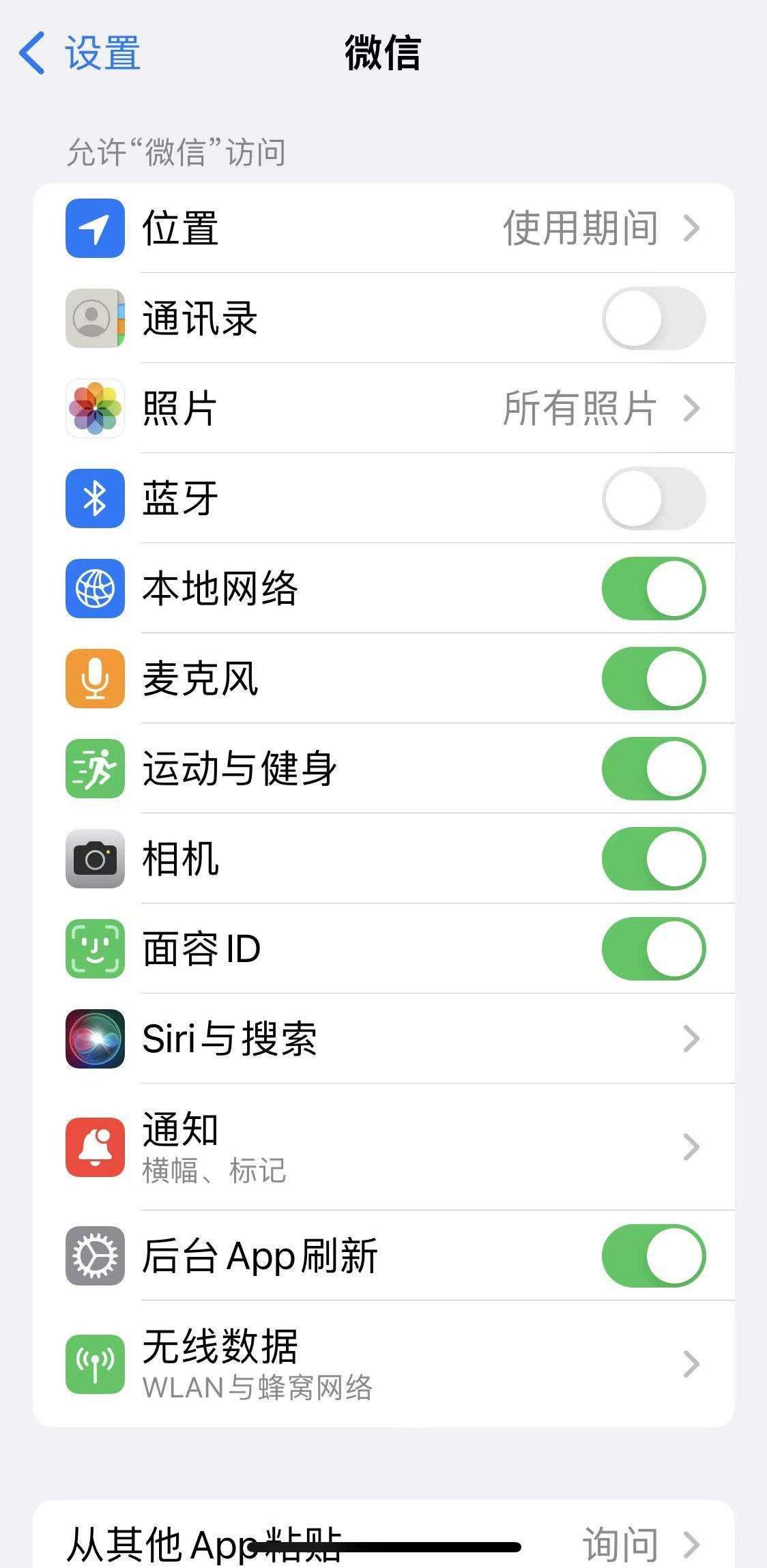Switch off 相机 access
The width and height of the screenshot is (767, 1568).
[653, 859]
